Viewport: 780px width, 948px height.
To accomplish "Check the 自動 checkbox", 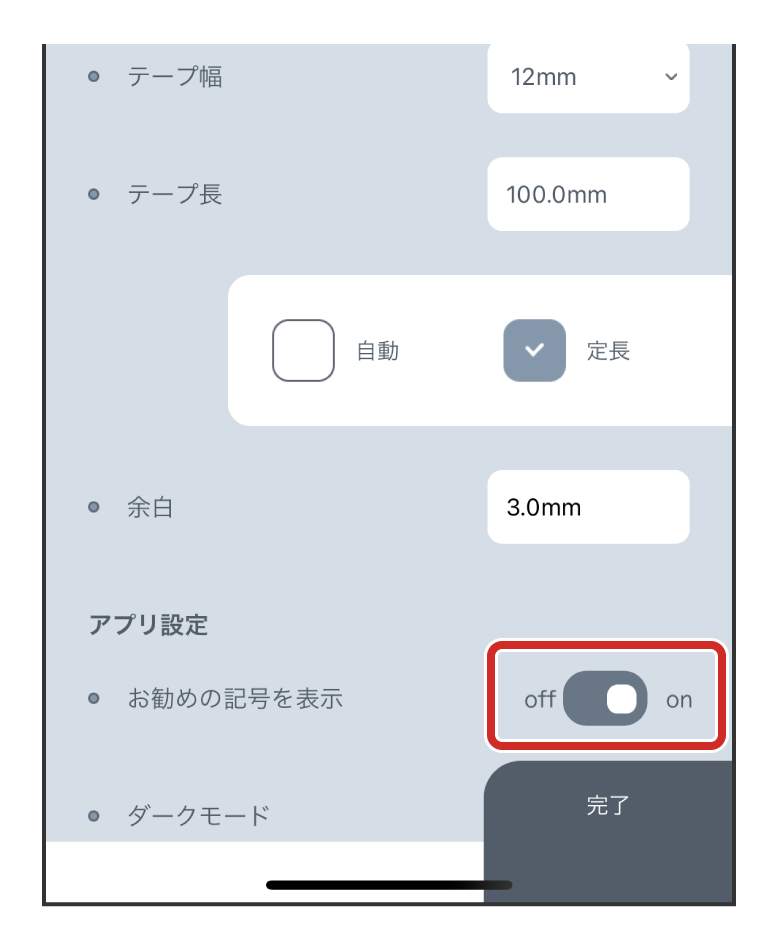I will click(303, 351).
